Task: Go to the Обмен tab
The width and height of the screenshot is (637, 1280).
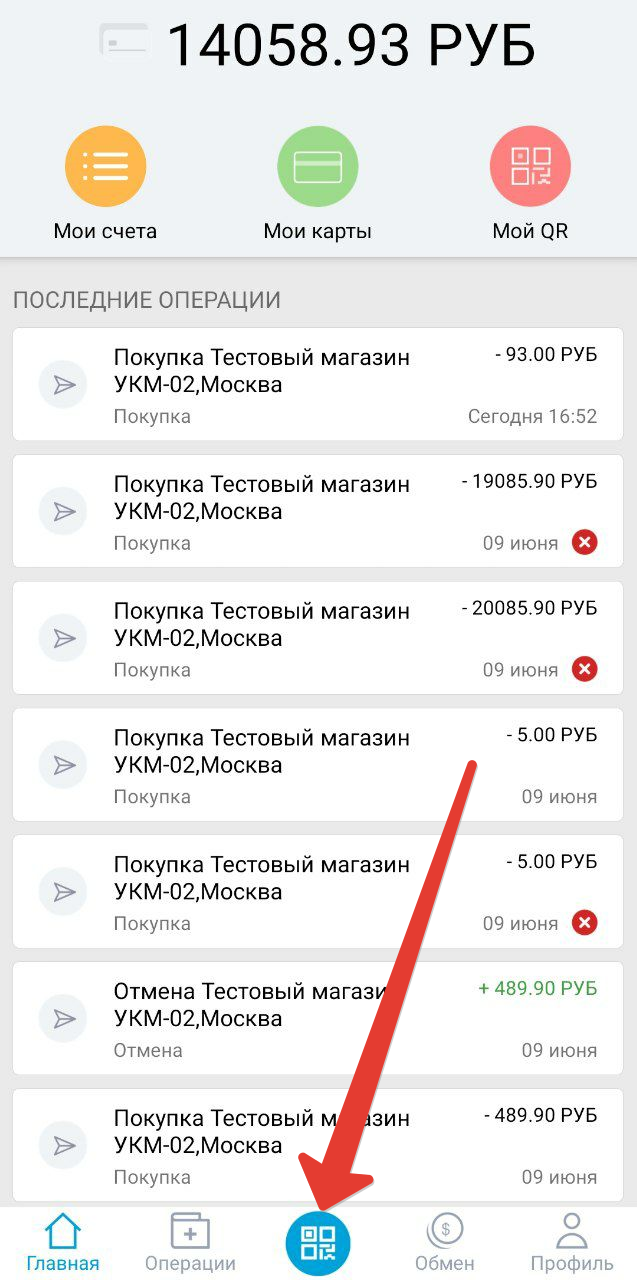Action: coord(445,1243)
